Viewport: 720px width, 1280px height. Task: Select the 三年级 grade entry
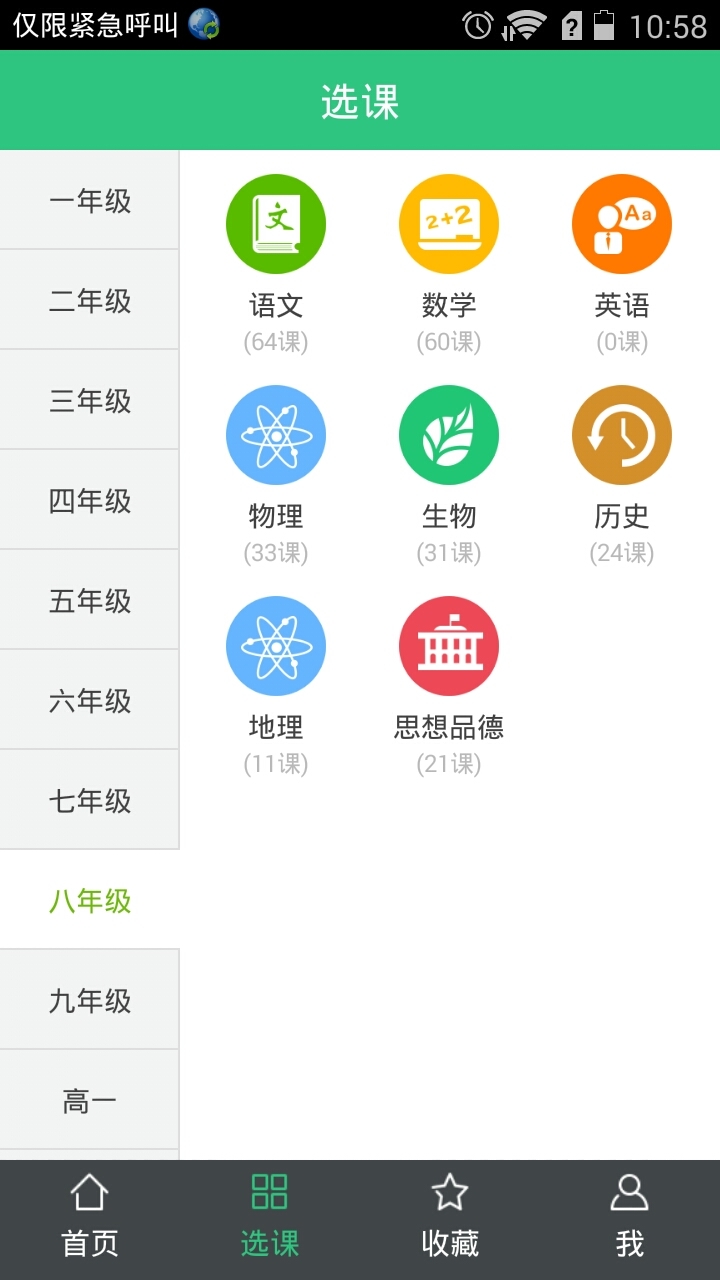(88, 400)
